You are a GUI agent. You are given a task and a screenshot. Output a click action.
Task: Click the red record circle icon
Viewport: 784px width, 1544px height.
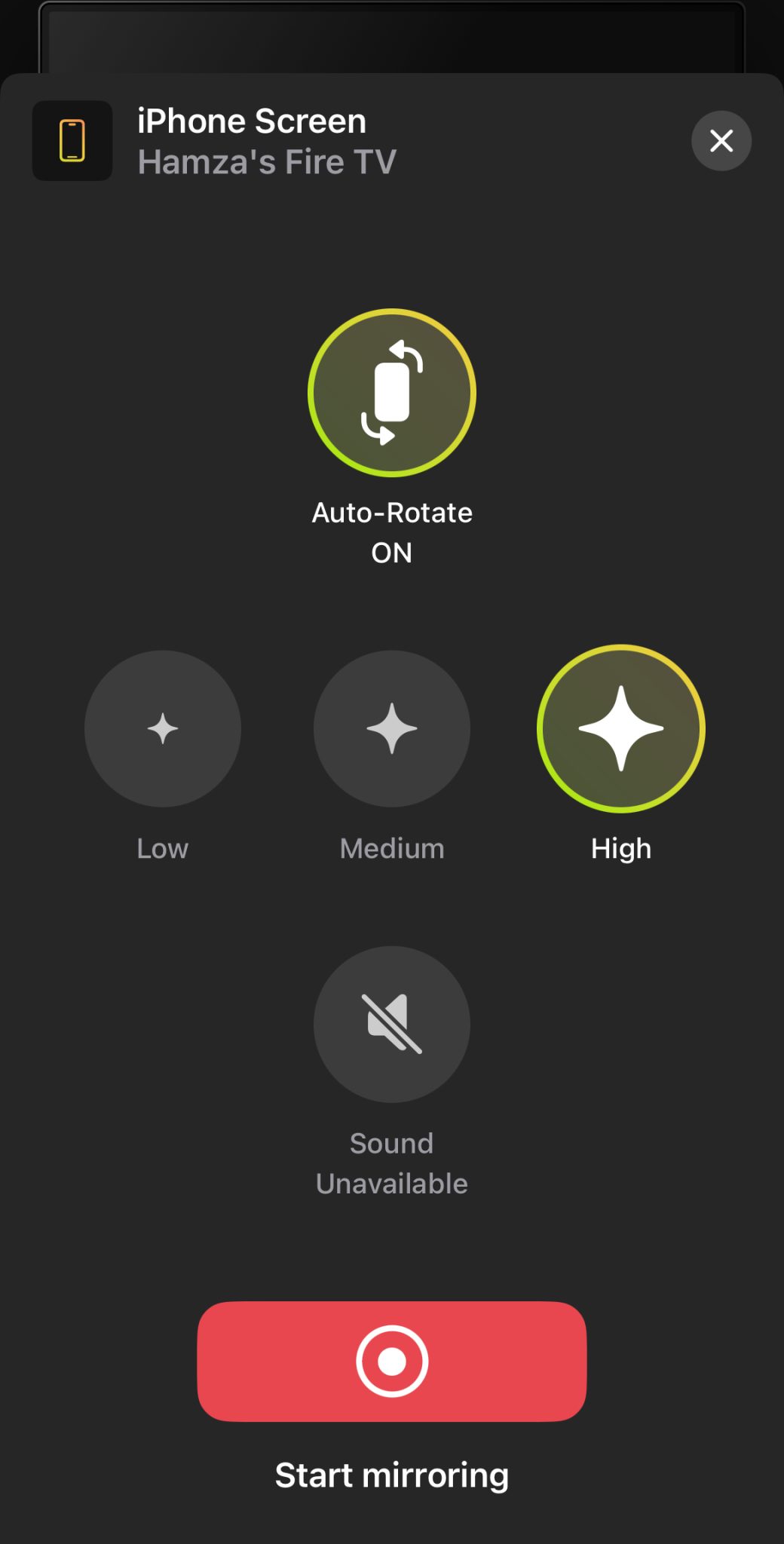click(391, 1362)
